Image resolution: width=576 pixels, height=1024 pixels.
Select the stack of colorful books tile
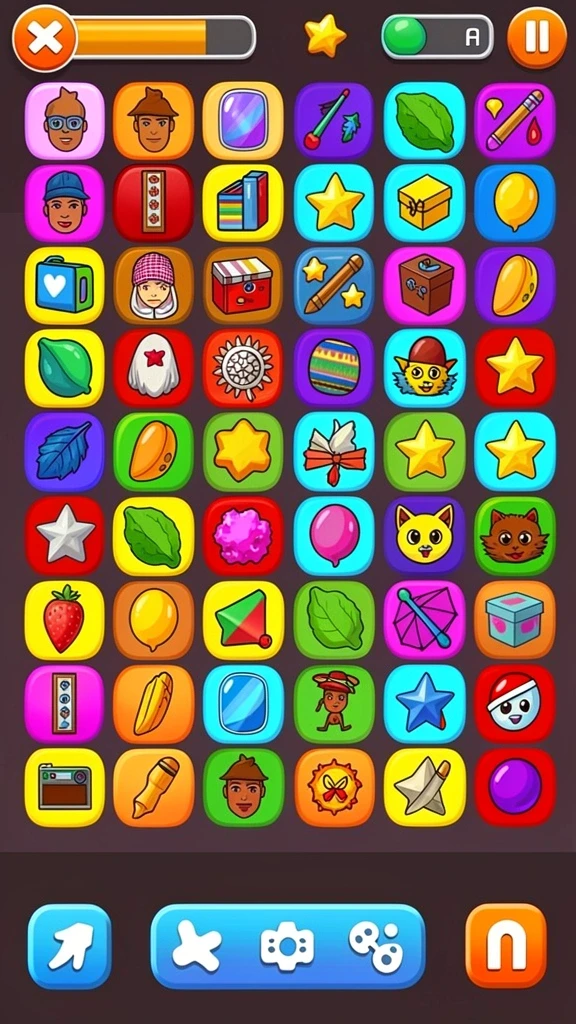243,203
